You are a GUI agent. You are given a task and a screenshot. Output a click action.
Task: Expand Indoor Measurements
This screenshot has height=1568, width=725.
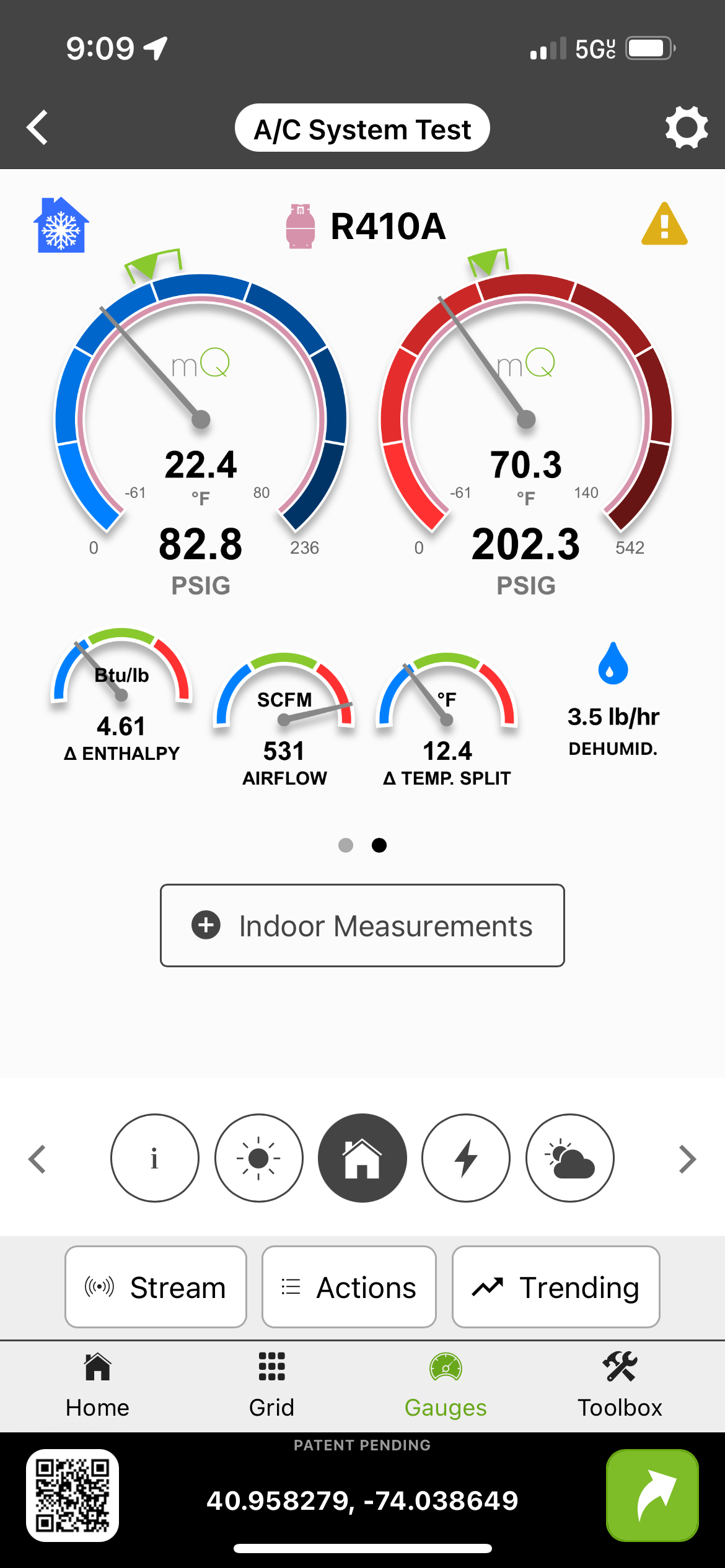tap(362, 925)
